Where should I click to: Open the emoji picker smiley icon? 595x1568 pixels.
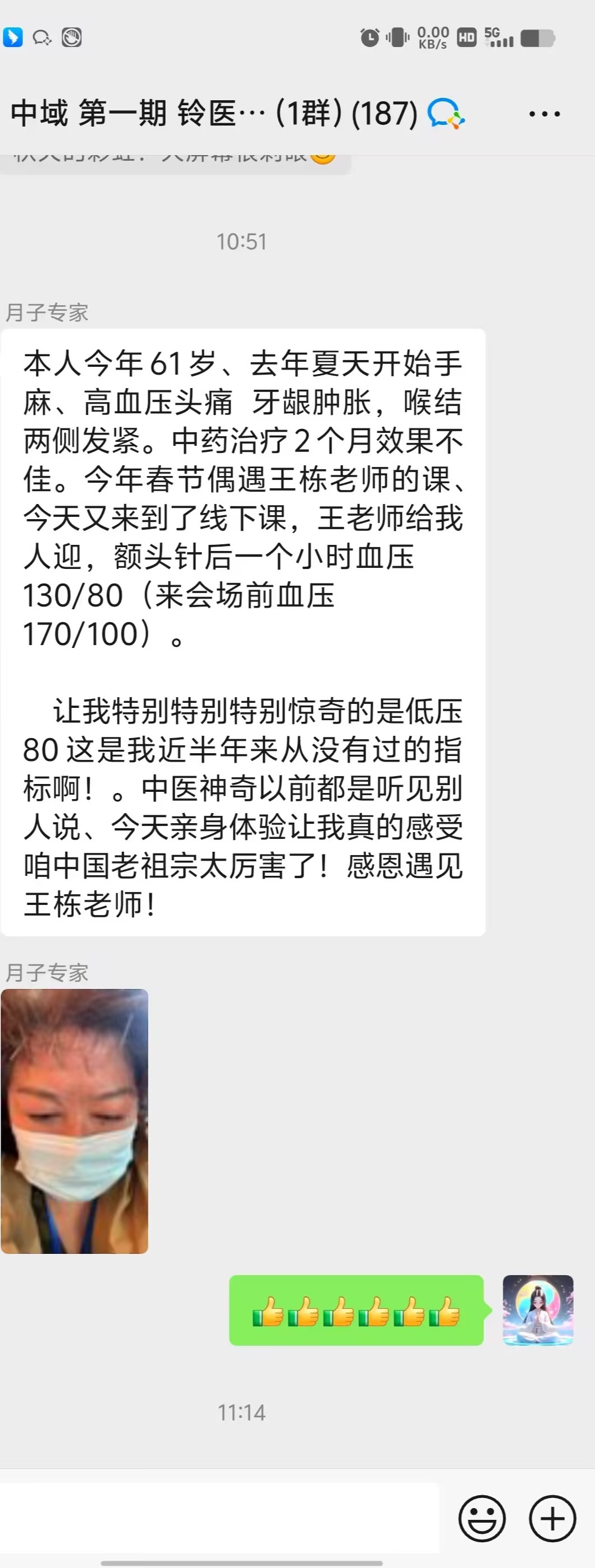tap(481, 1518)
